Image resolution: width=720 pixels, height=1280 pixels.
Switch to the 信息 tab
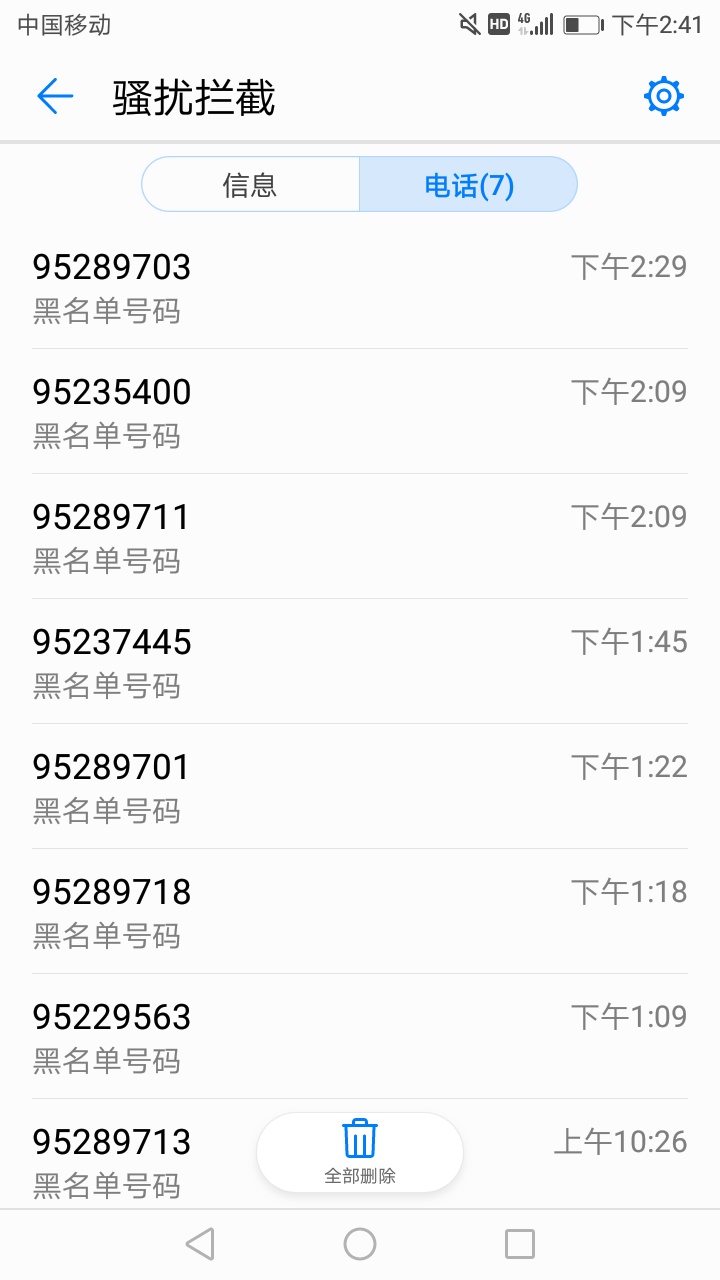pos(250,185)
